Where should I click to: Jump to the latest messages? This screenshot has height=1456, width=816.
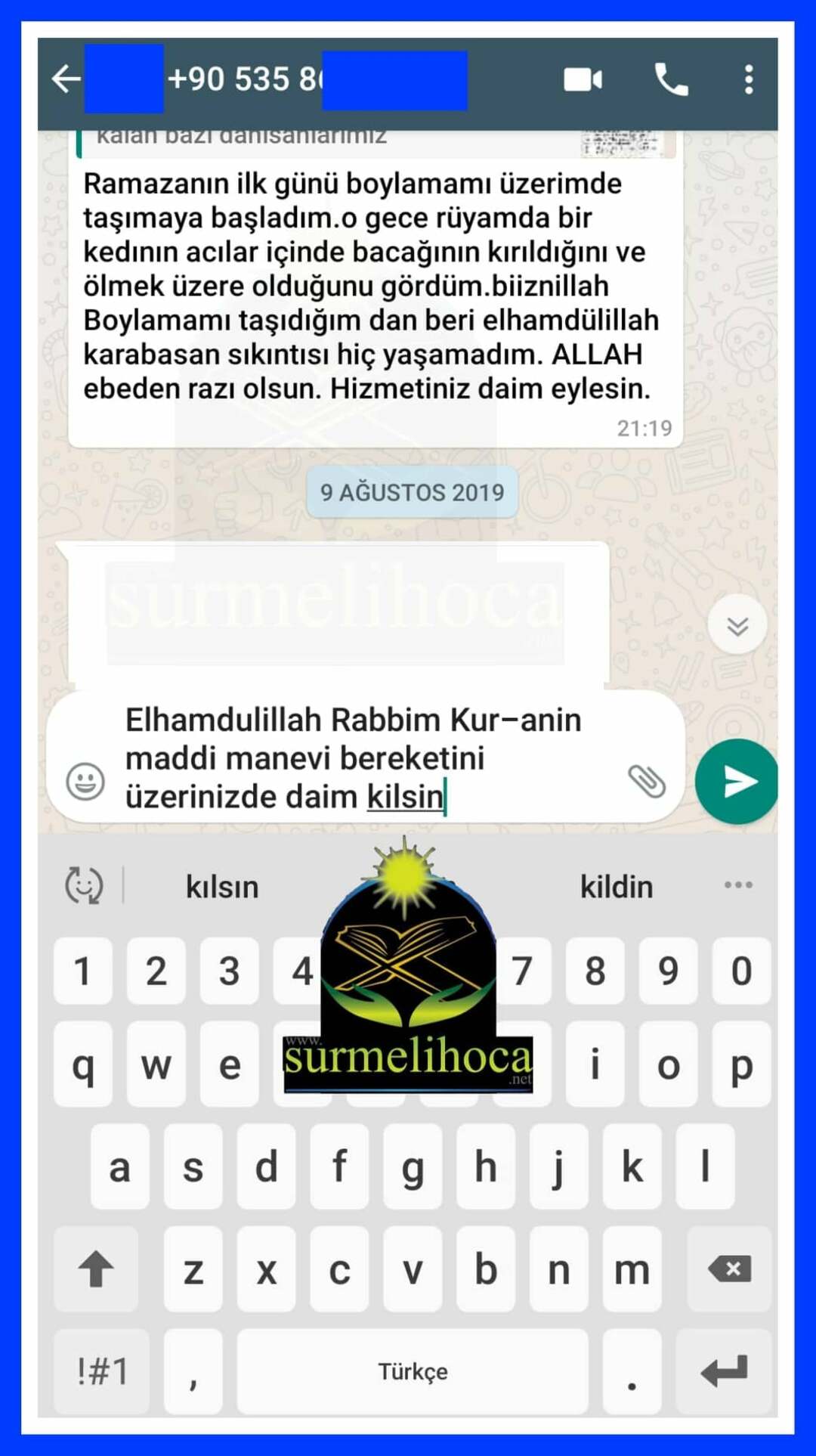737,625
